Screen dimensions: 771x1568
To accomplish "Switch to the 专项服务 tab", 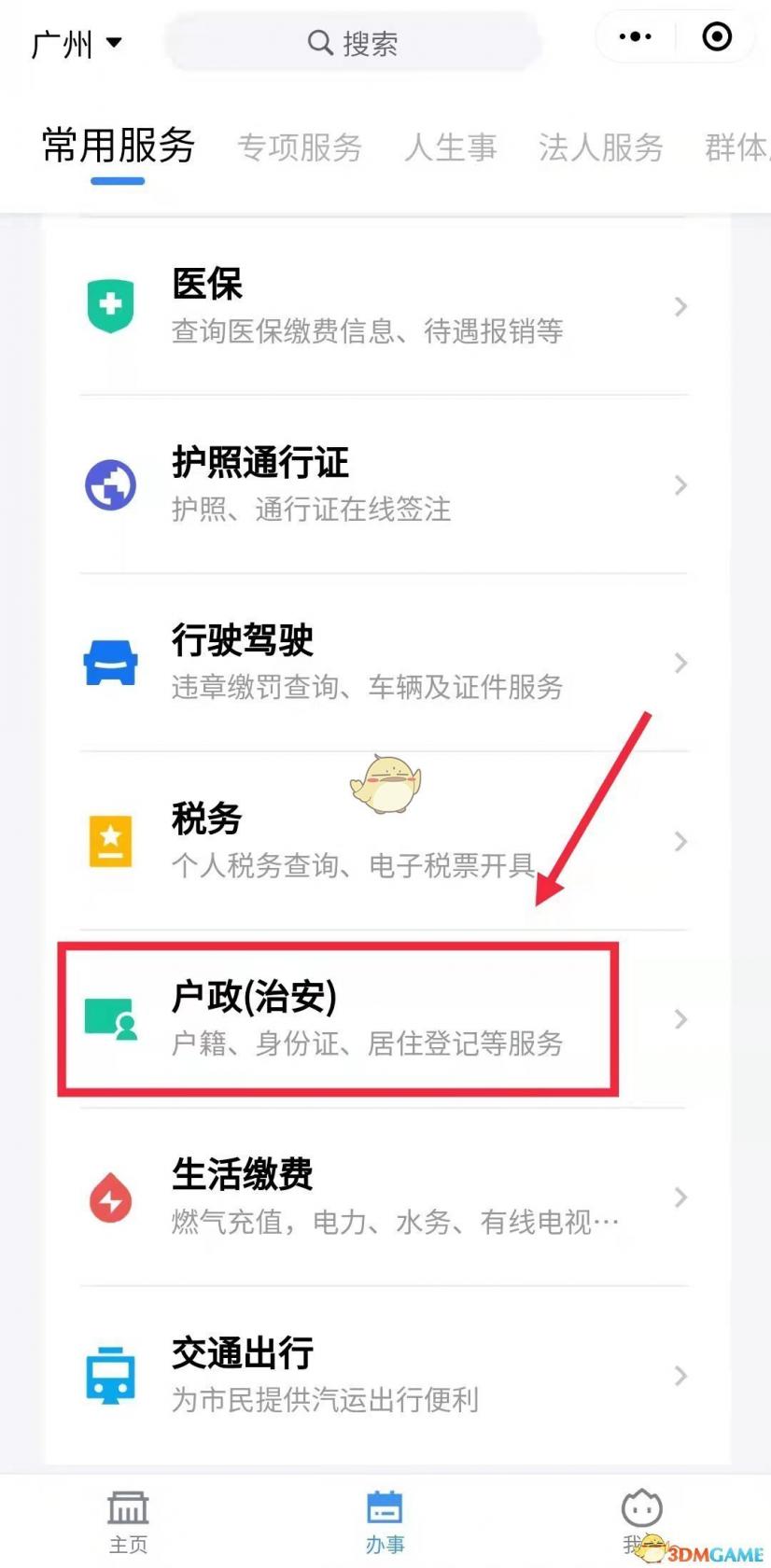I will point(300,147).
